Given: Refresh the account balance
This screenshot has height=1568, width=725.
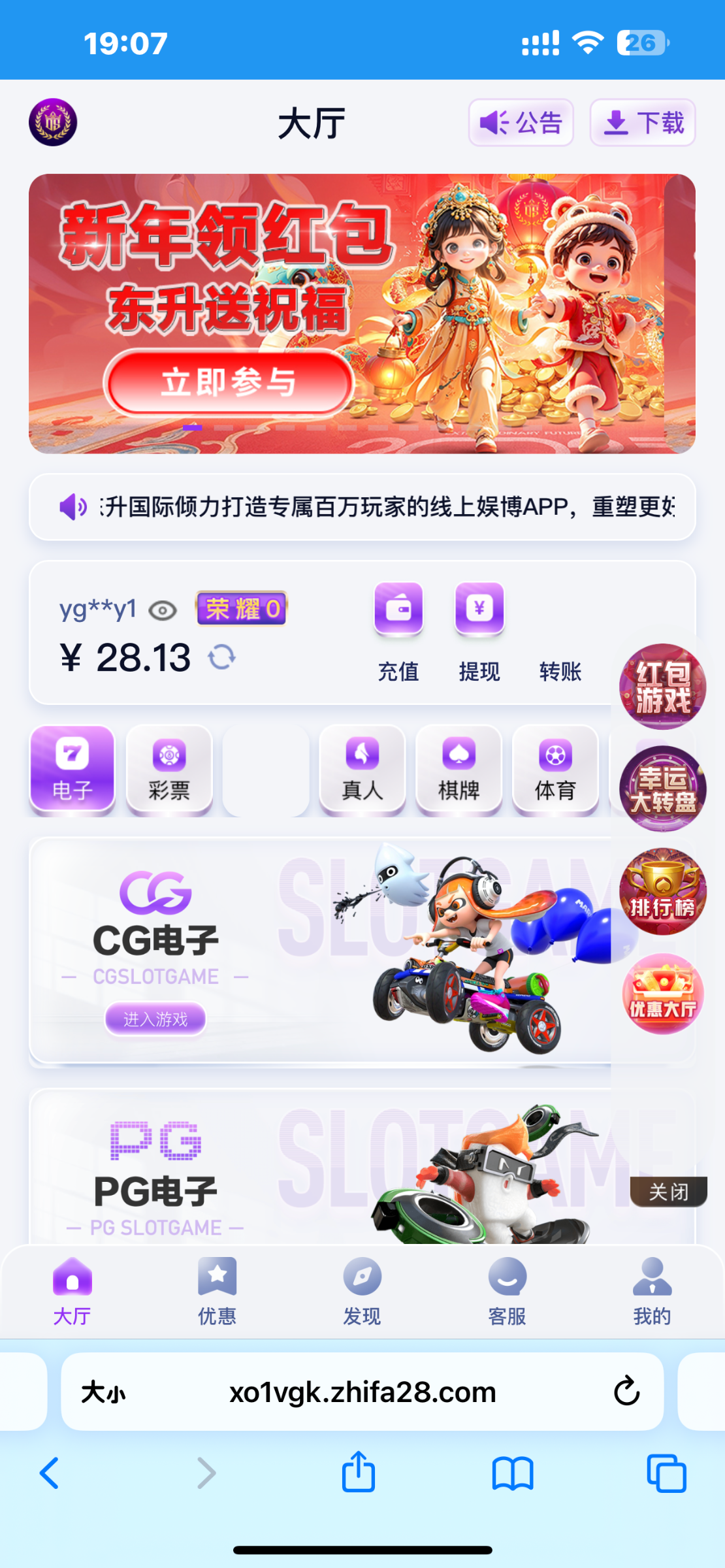Looking at the screenshot, I should (222, 657).
